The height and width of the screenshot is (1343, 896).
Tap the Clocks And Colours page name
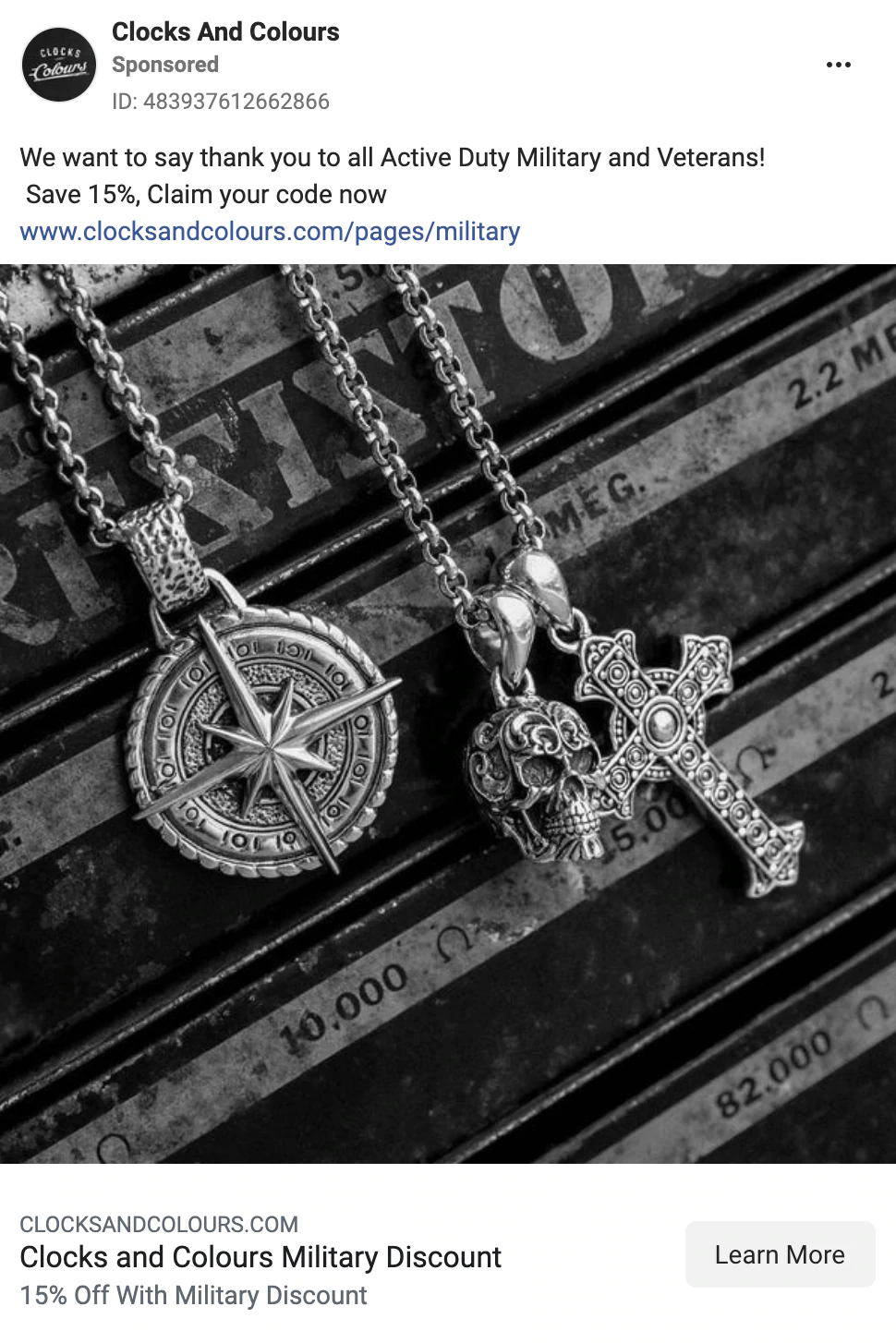pyautogui.click(x=225, y=32)
